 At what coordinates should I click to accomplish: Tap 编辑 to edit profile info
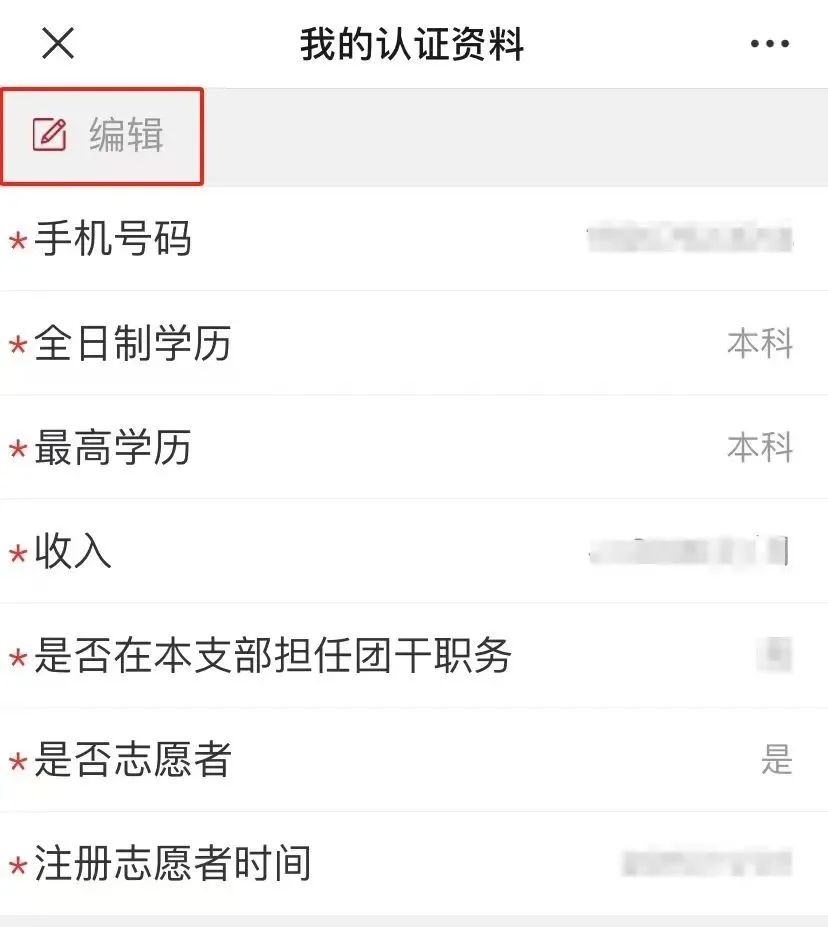coord(100,136)
